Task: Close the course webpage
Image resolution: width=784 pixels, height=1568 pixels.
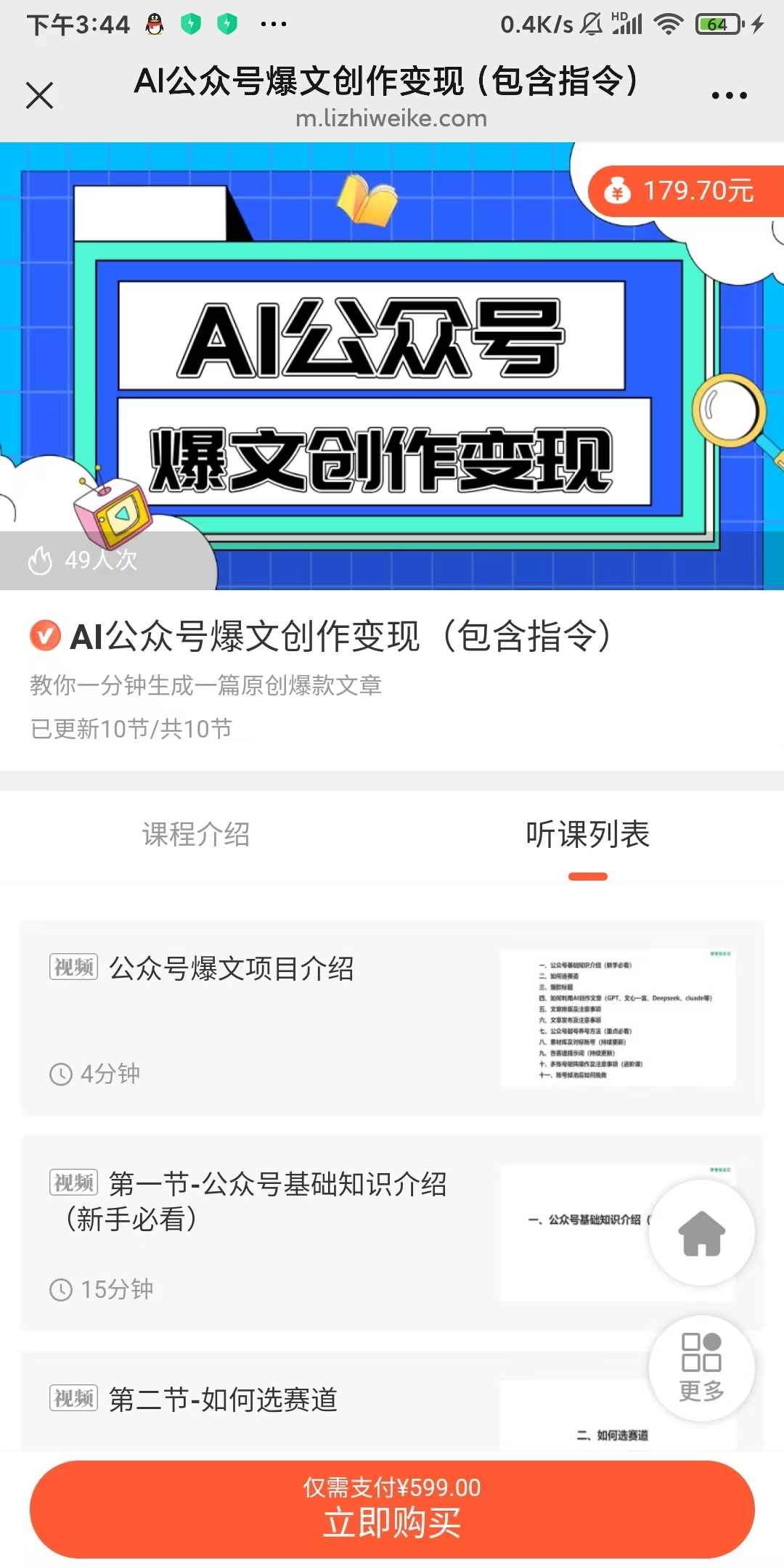Action: point(39,95)
